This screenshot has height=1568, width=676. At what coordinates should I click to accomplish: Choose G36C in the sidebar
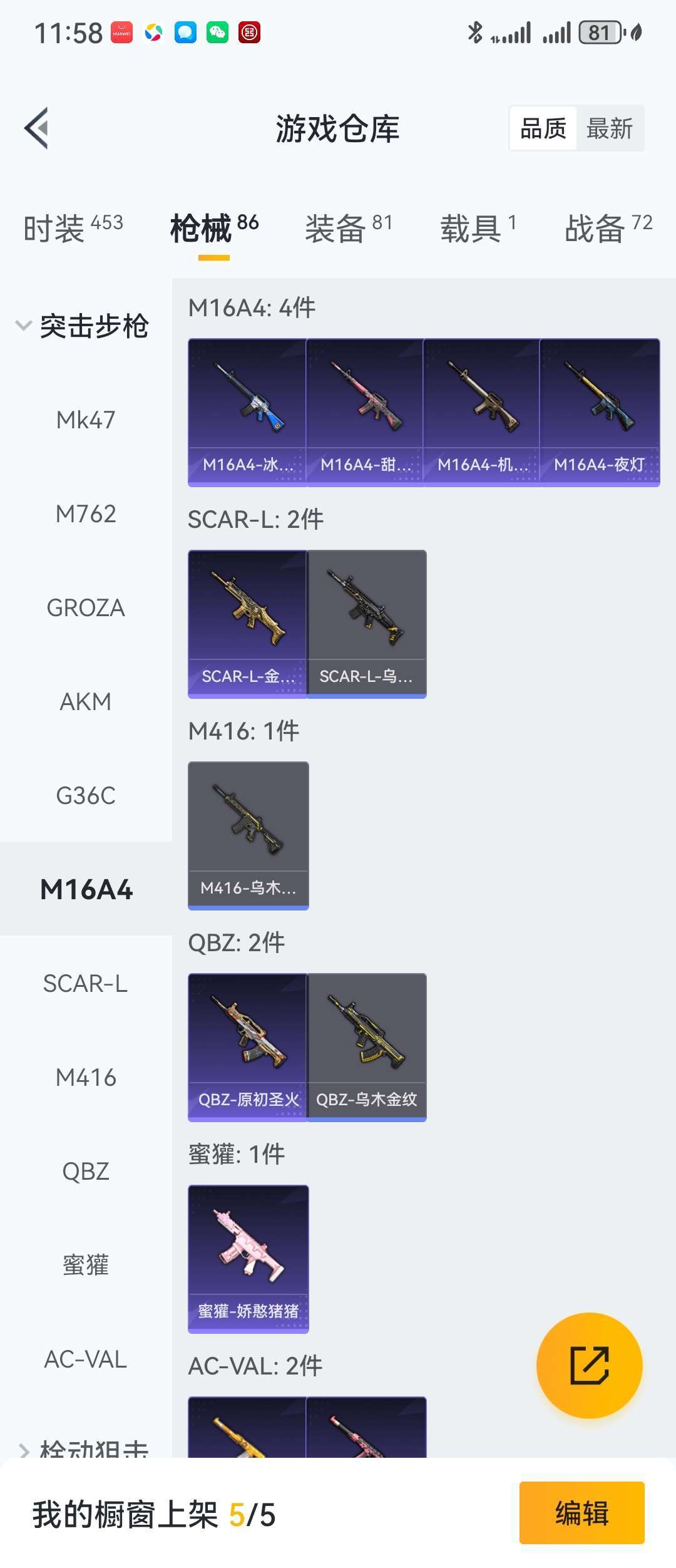(86, 796)
